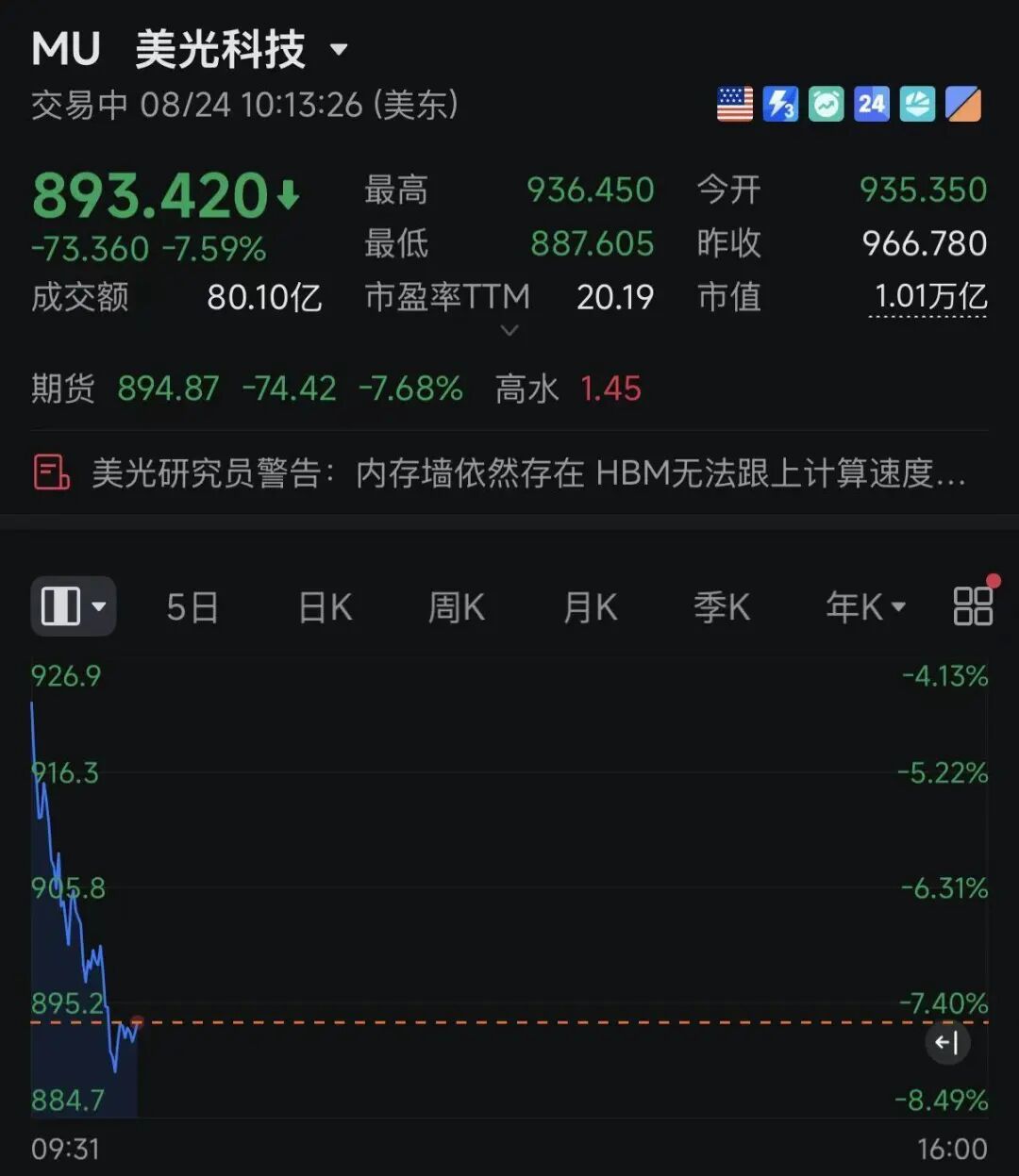Switch to the 5日 chart

pyautogui.click(x=192, y=607)
